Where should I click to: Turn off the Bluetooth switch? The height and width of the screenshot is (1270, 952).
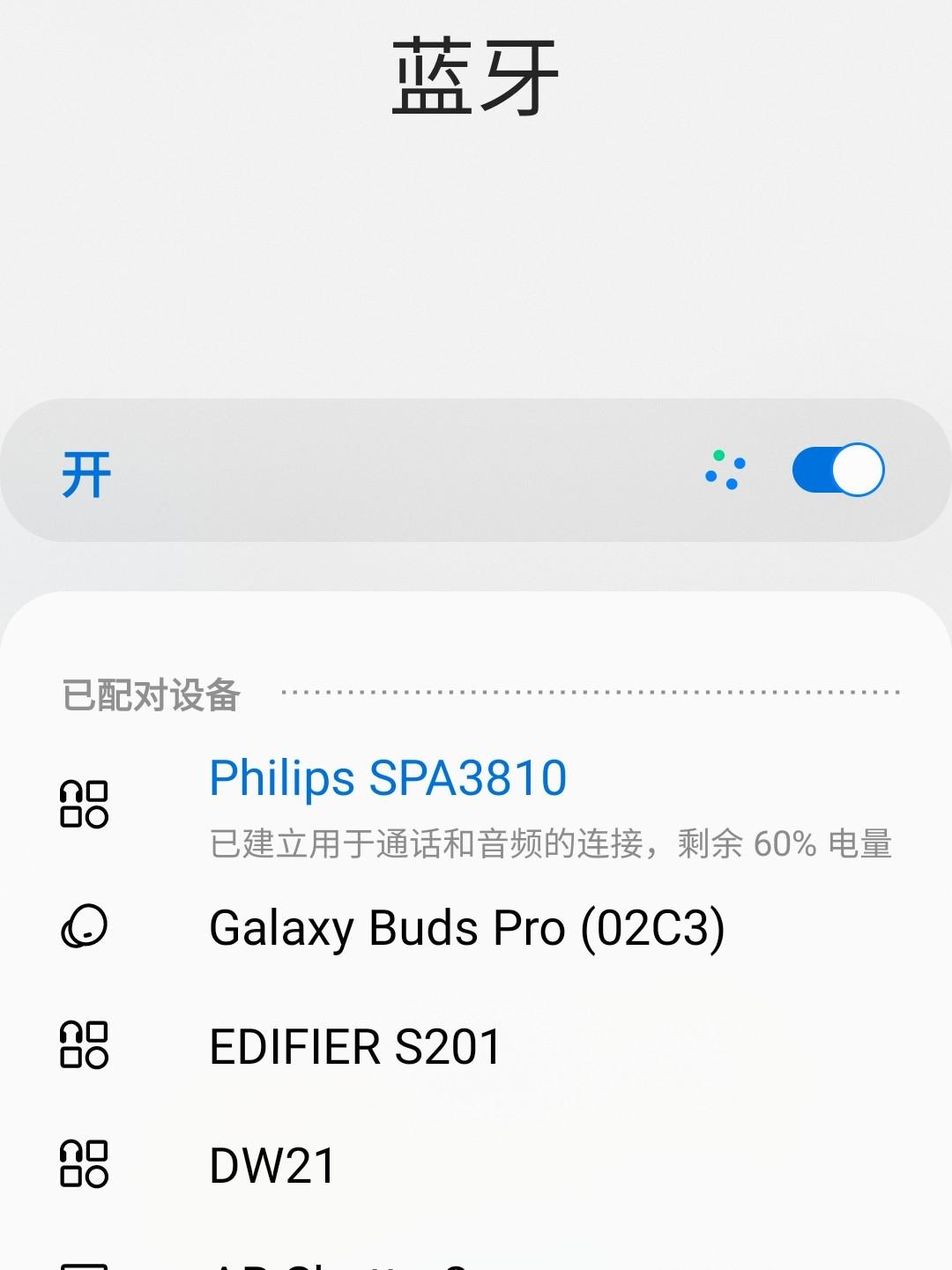pyautogui.click(x=837, y=470)
